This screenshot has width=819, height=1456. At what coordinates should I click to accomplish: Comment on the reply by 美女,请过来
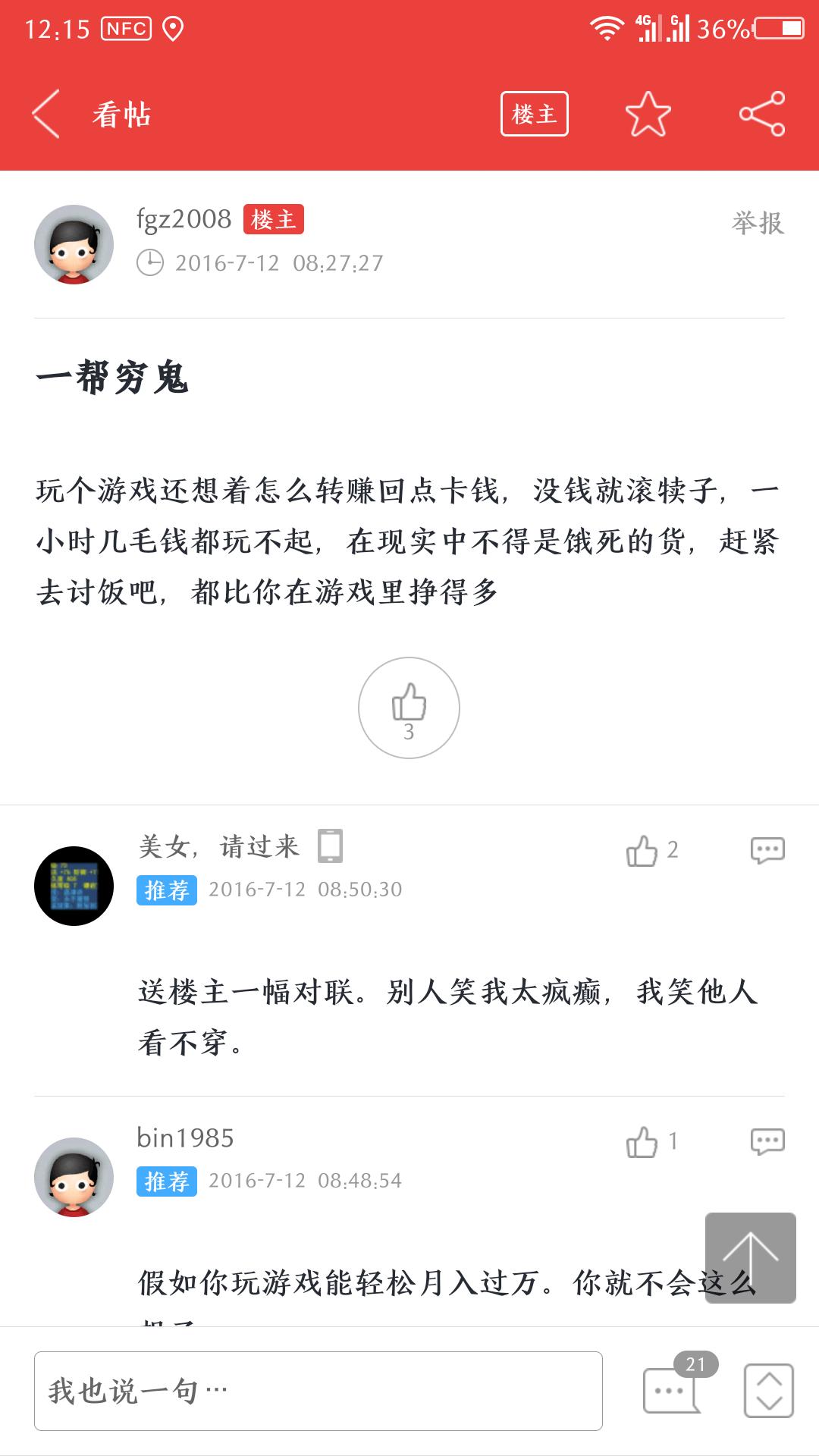pos(767,850)
